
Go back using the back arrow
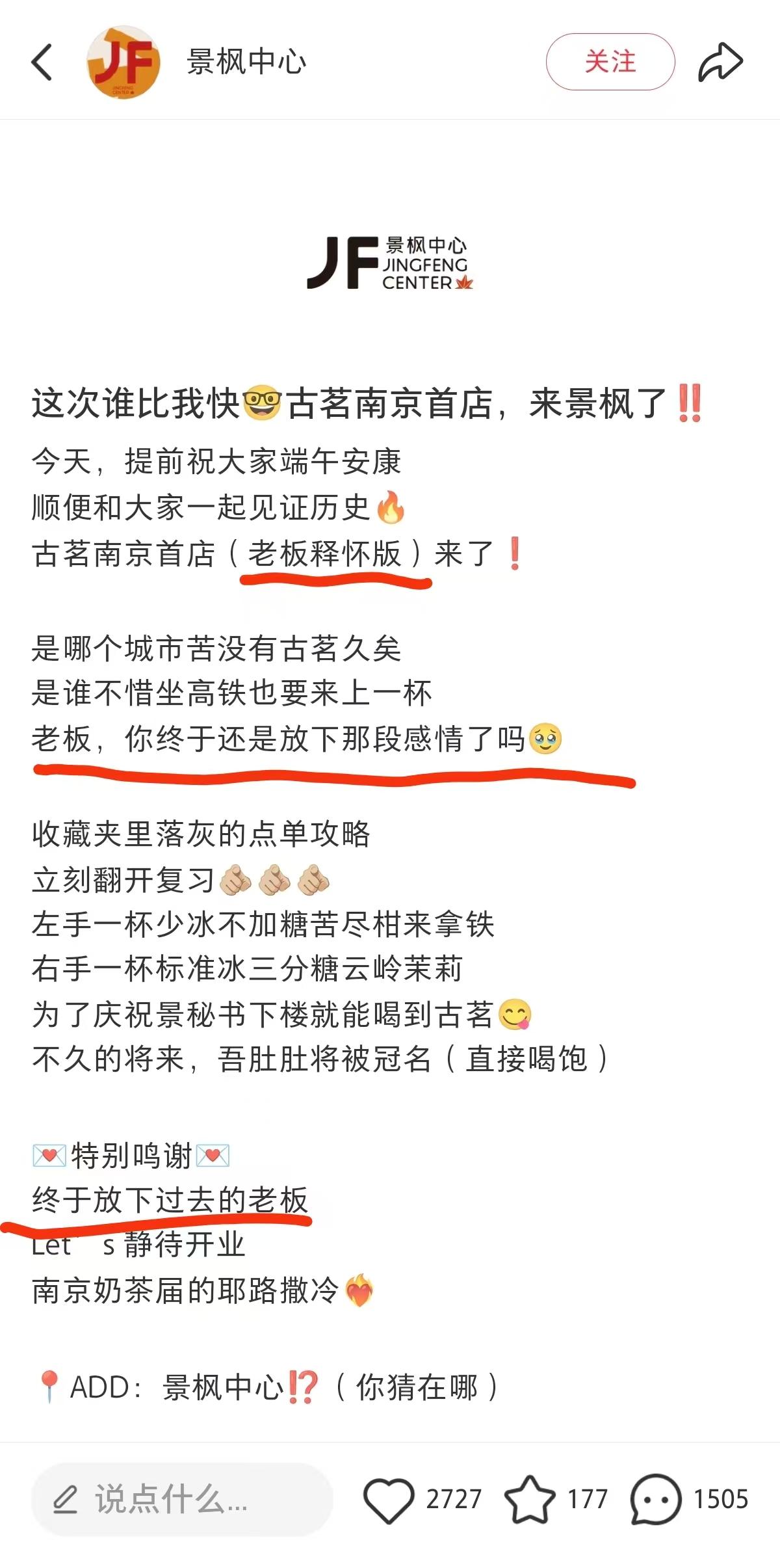(x=42, y=62)
